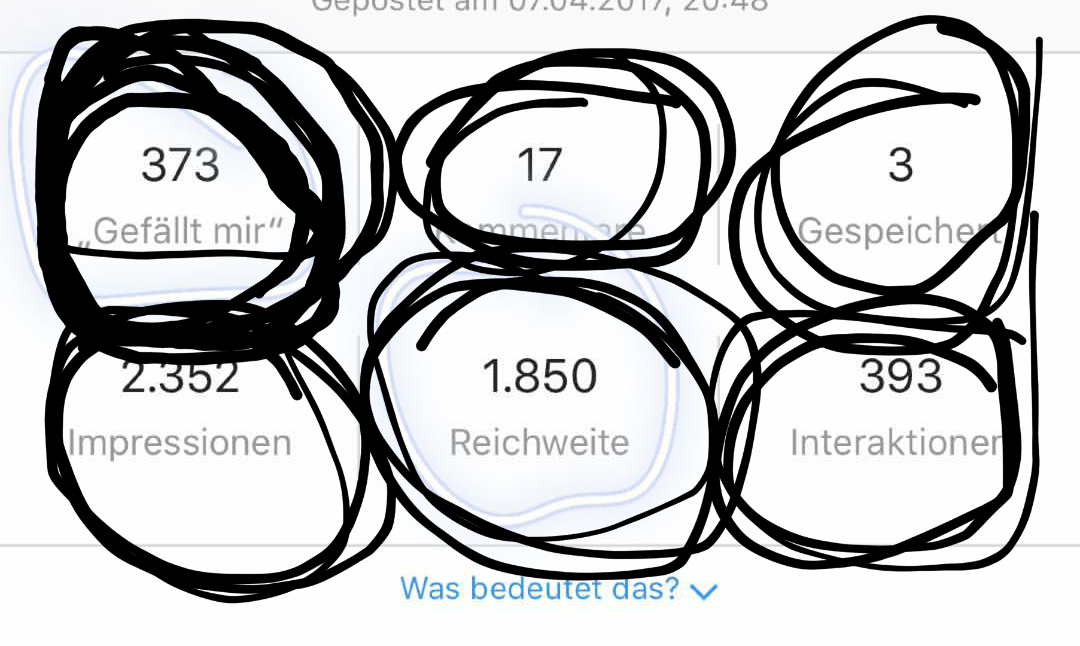This screenshot has height=646, width=1080.
Task: Expand the "Was bedeutet das?" explanation
Action: pyautogui.click(x=558, y=588)
